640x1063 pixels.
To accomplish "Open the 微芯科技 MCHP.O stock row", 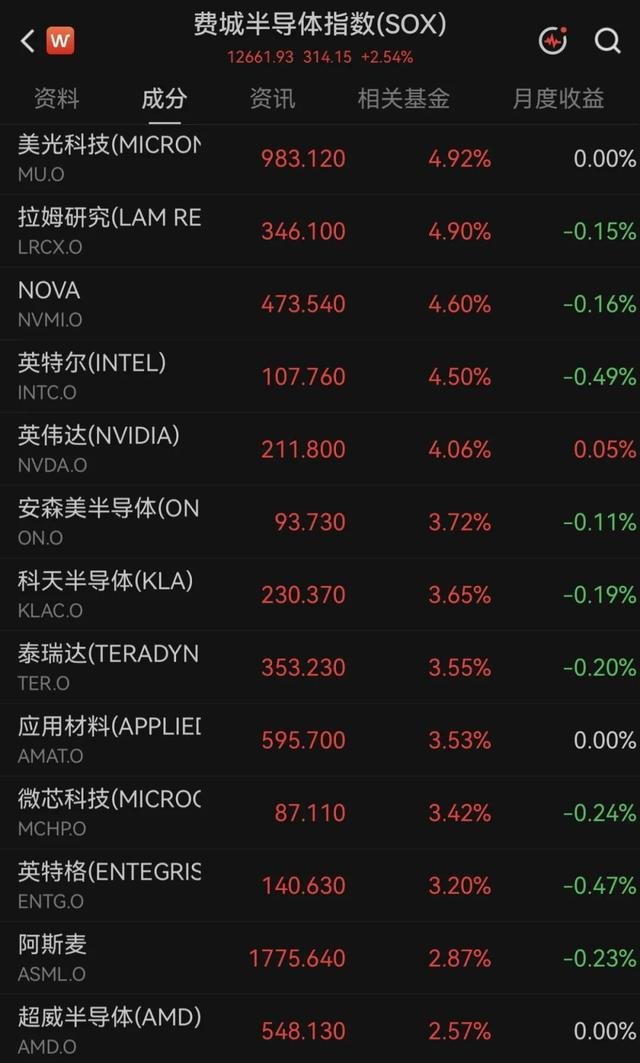I will point(320,812).
